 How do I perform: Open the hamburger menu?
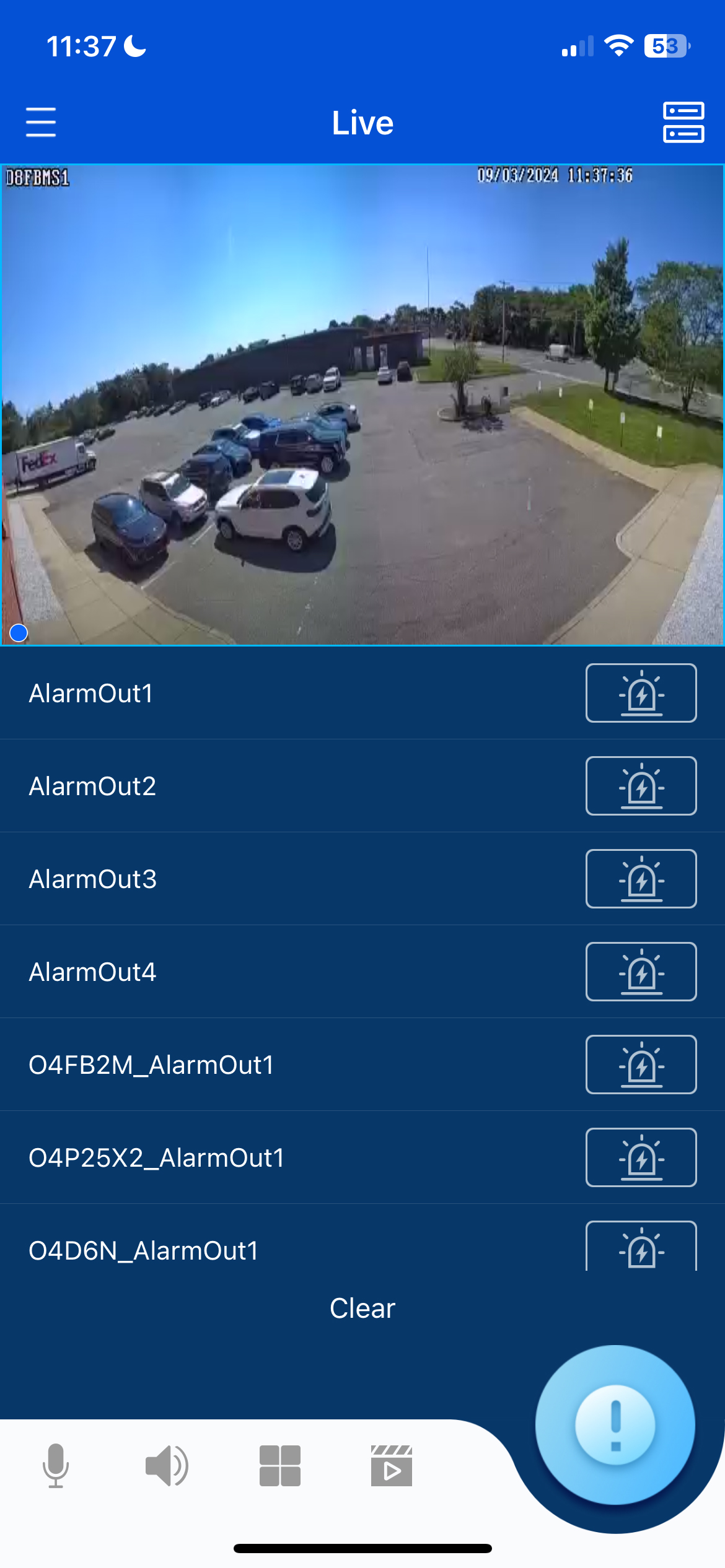[41, 122]
